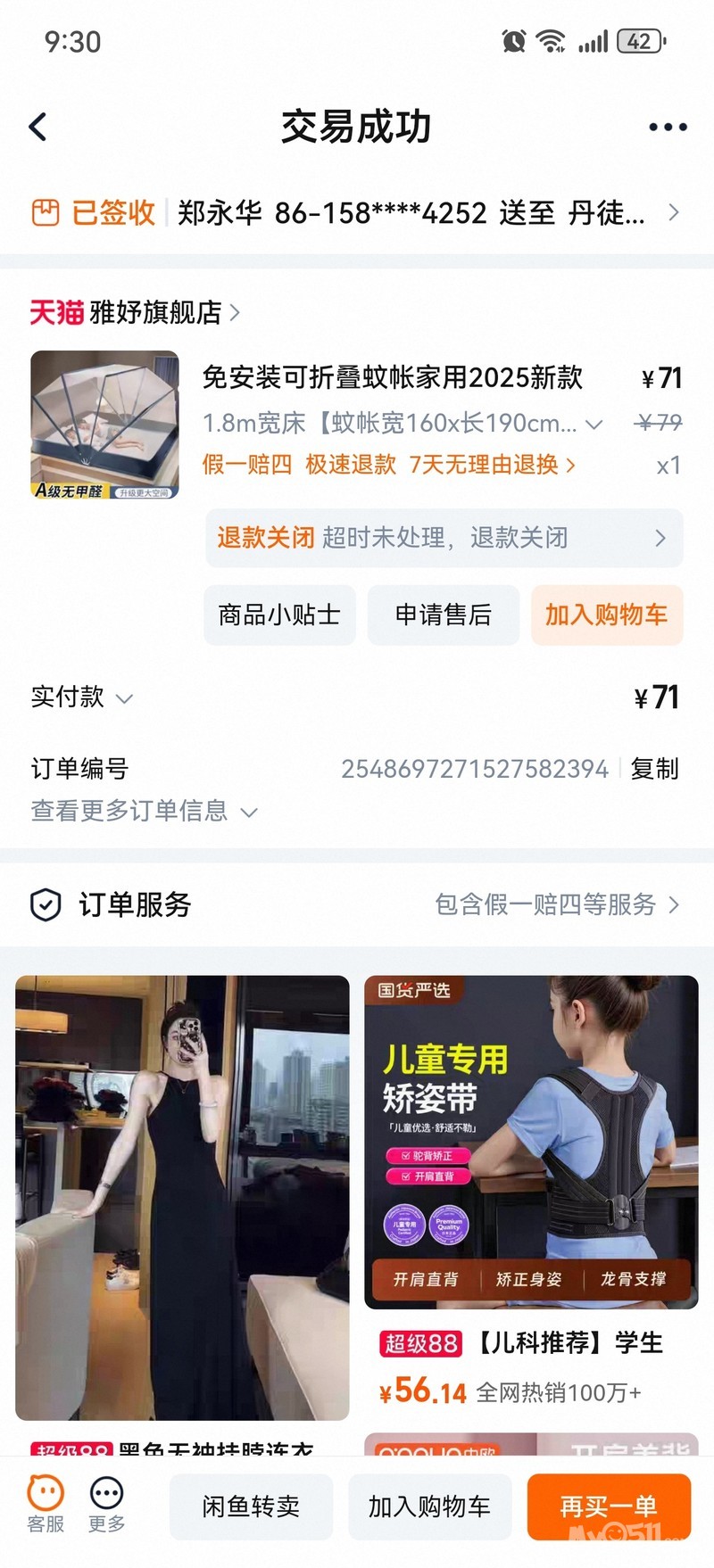Resell the item with 闲鱼转卖
Screen dimensions: 714x1568
(251, 1506)
